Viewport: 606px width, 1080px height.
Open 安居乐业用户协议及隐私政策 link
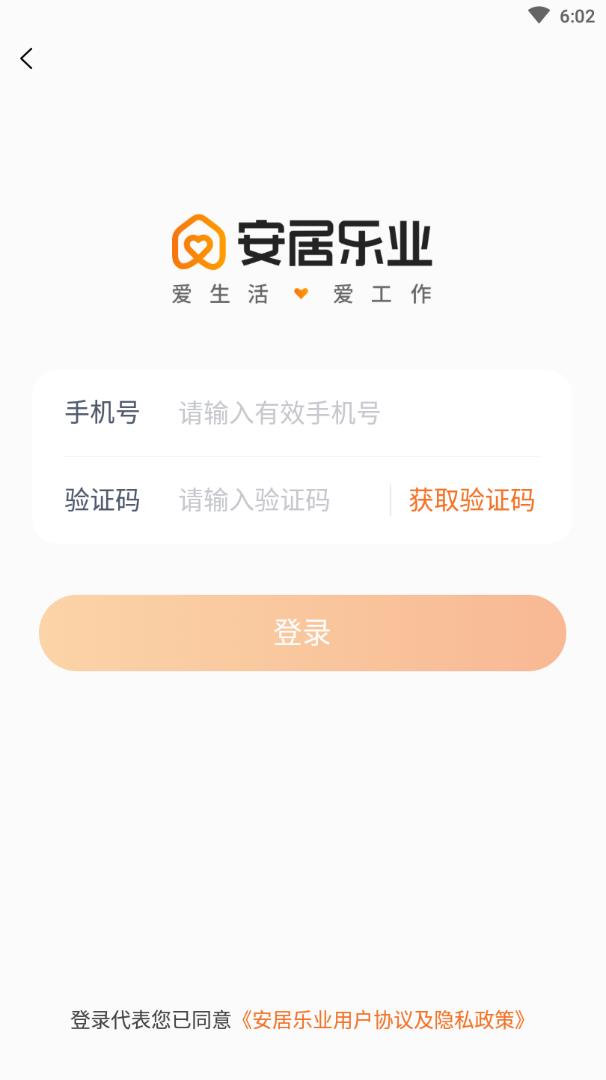tap(386, 1020)
